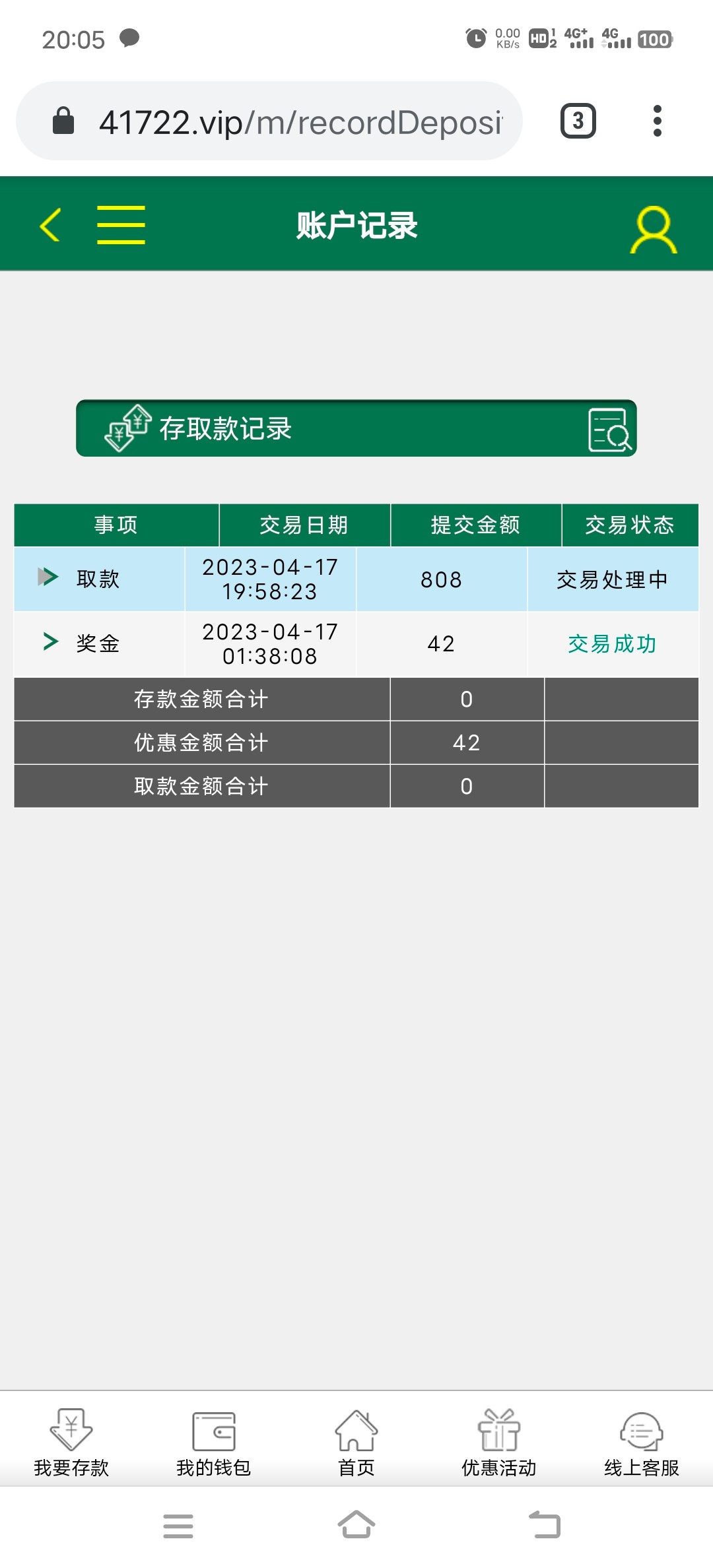Switch to the 交易状态 column header
713x1568 pixels.
[x=628, y=525]
